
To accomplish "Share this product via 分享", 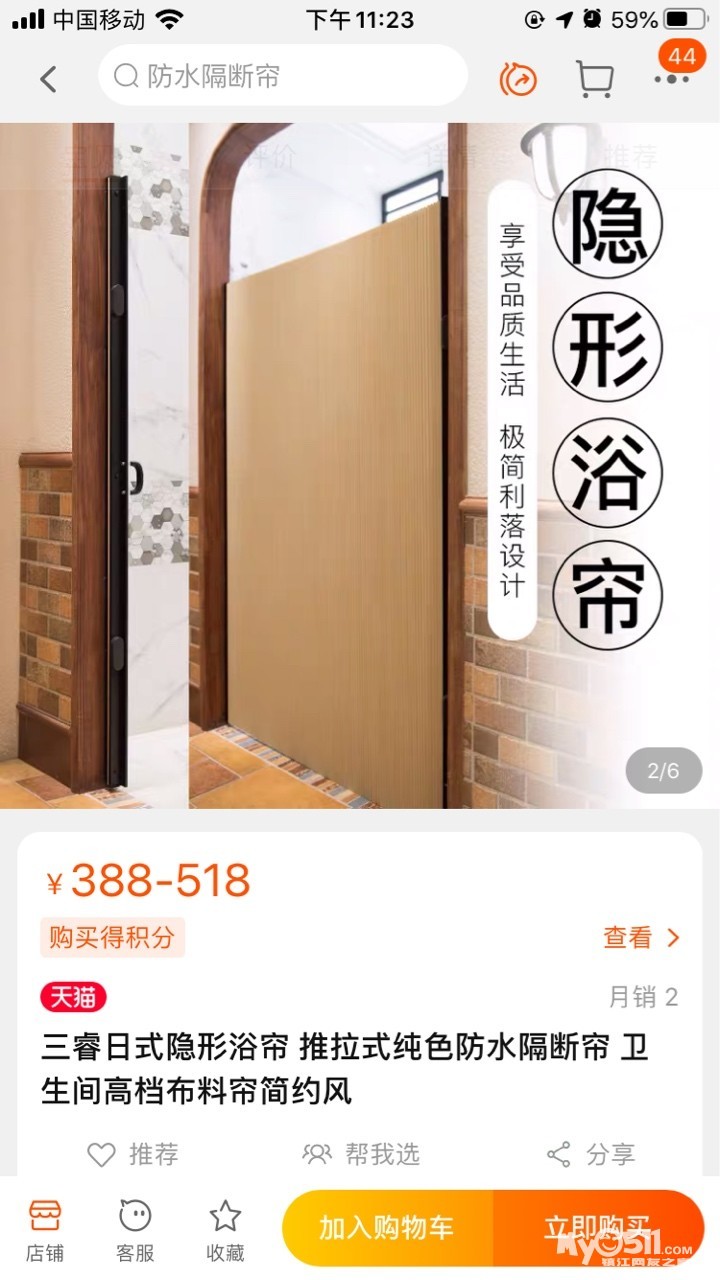I will point(591,1155).
